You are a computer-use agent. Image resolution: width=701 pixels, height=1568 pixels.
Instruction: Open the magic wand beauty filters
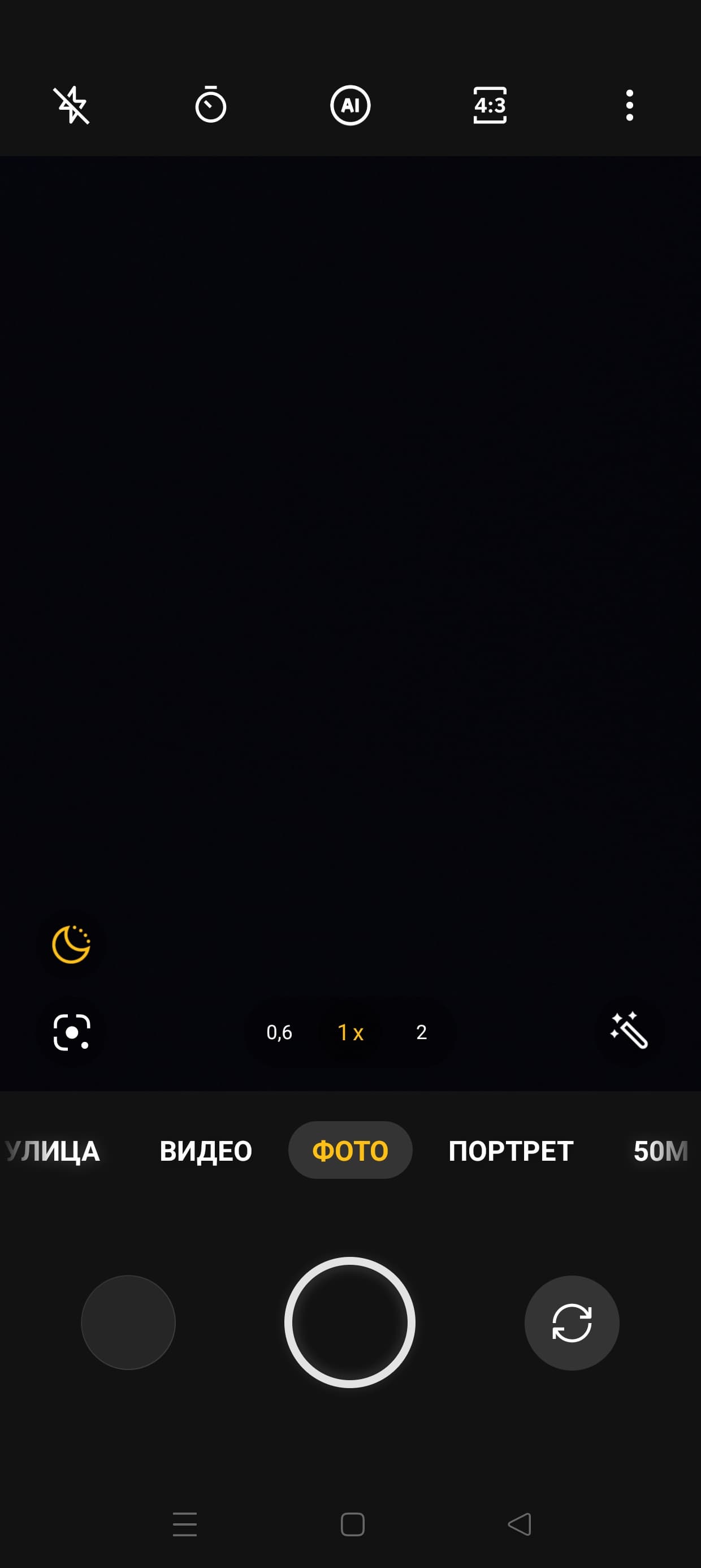pos(629,1031)
